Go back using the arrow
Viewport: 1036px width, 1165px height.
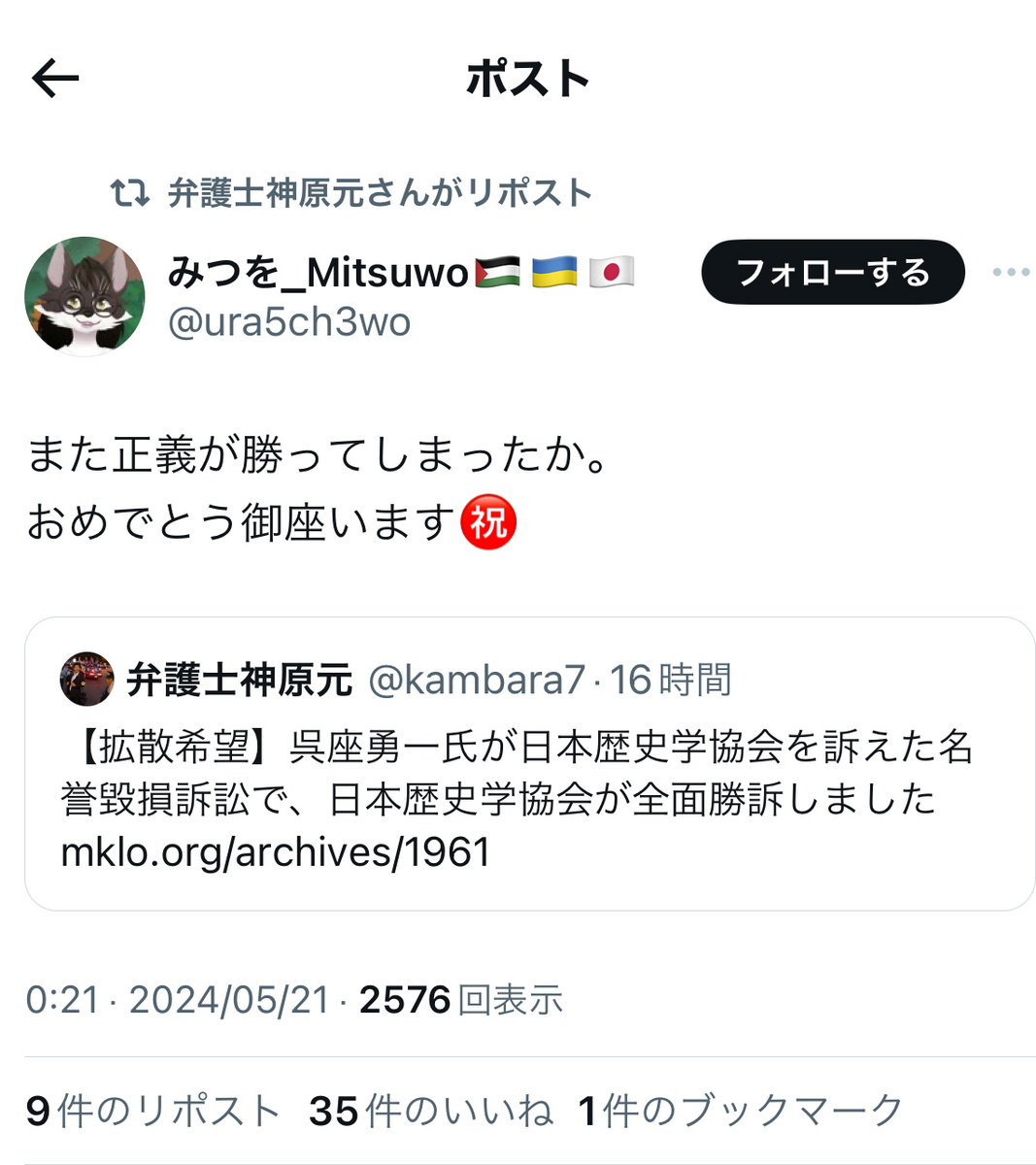coord(55,79)
